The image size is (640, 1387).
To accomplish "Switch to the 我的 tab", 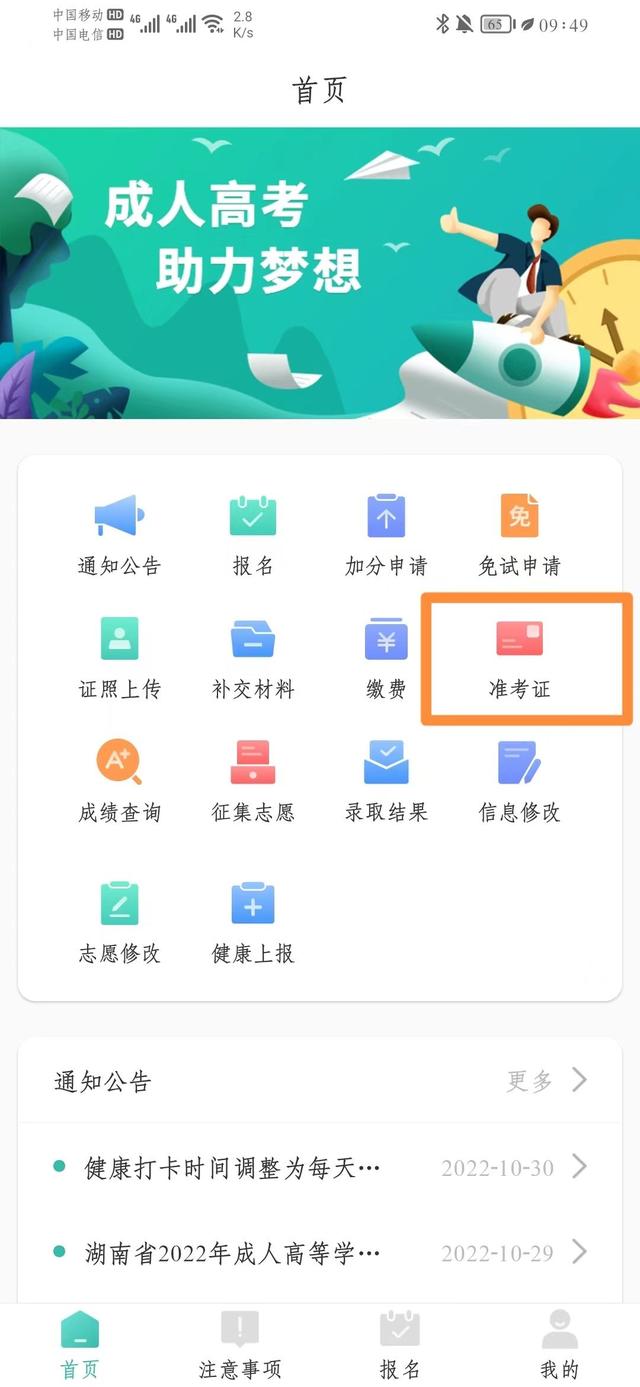I will (559, 1345).
